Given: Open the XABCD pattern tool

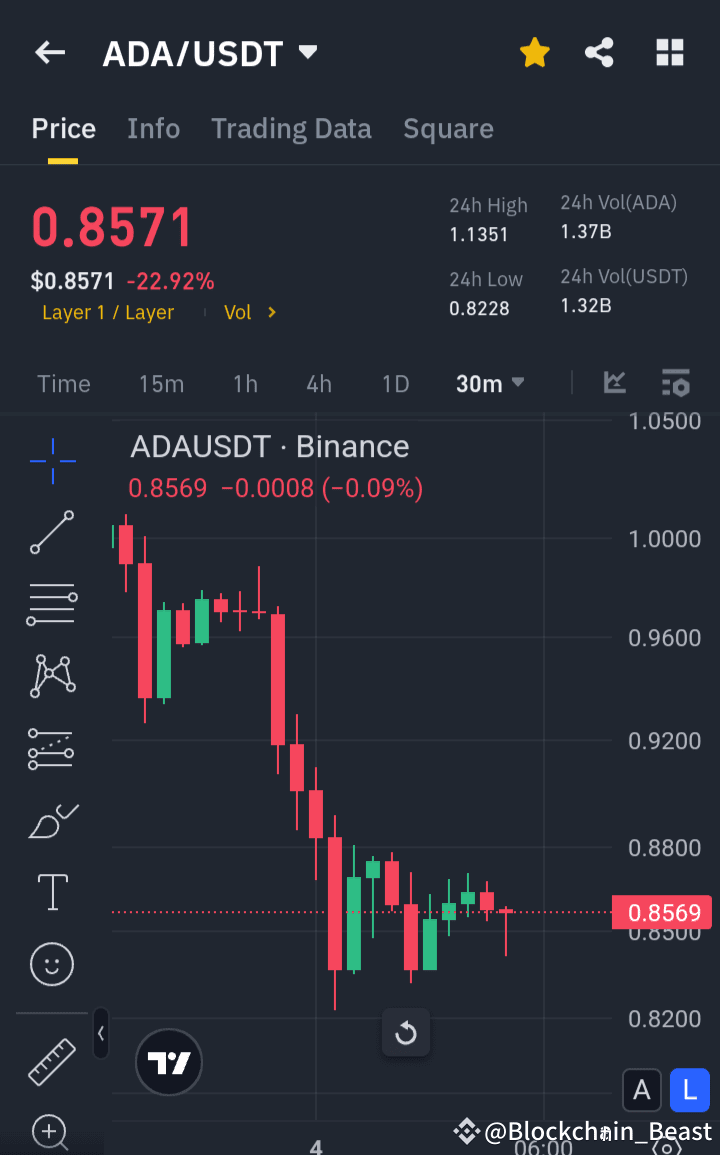Looking at the screenshot, I should [52, 675].
